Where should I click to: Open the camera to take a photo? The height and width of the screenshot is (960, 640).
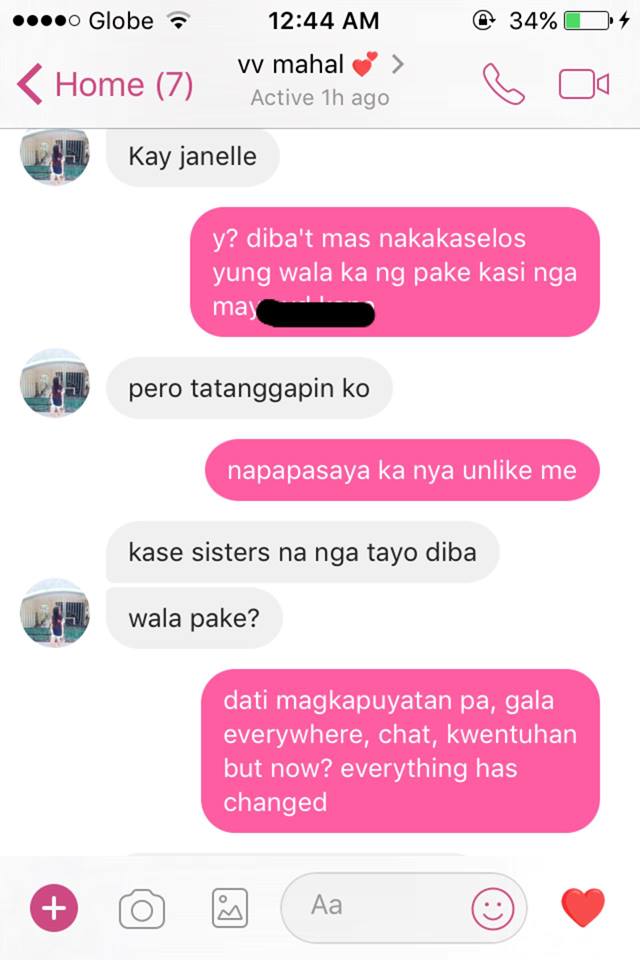coord(142,908)
